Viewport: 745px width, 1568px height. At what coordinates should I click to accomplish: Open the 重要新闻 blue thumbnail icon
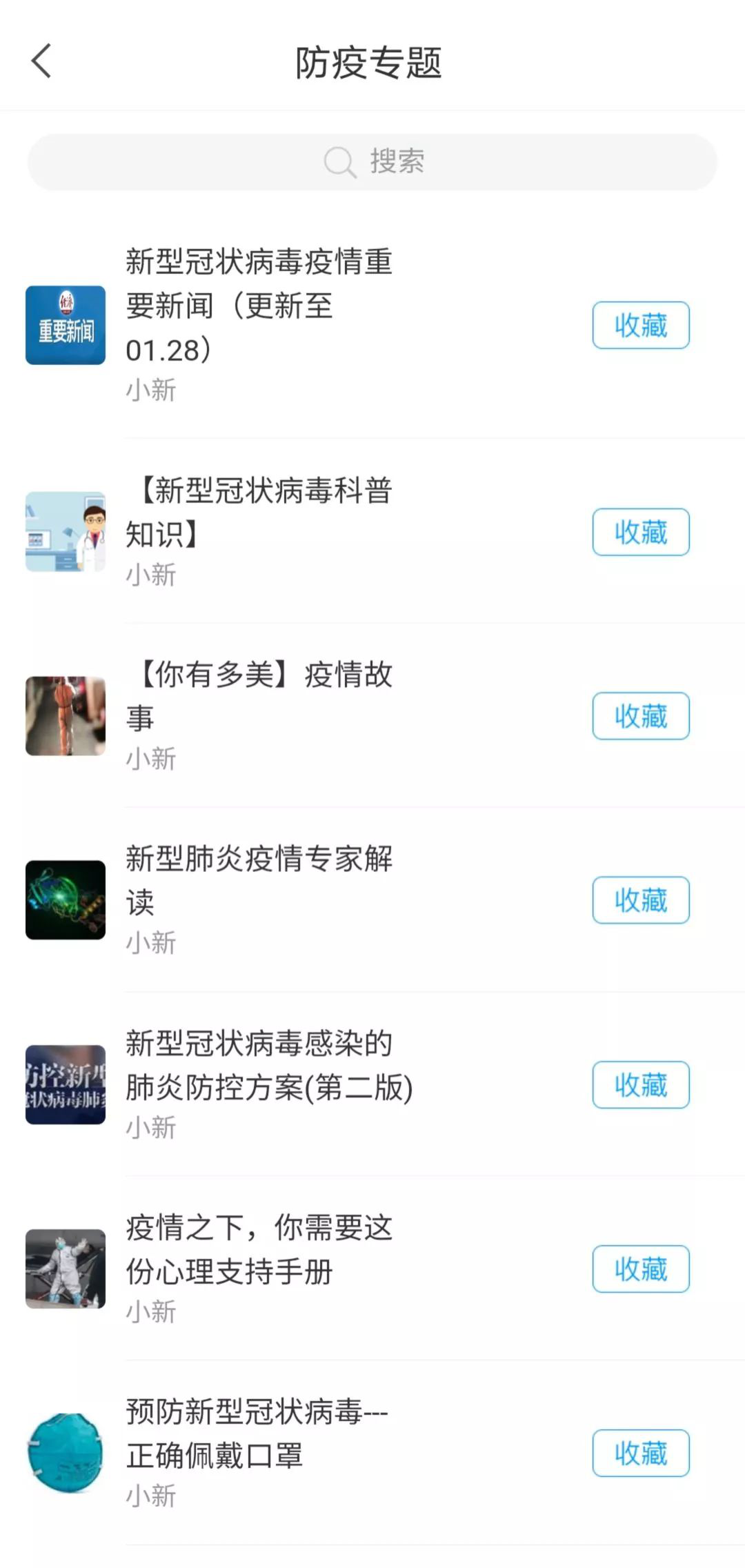[x=65, y=324]
